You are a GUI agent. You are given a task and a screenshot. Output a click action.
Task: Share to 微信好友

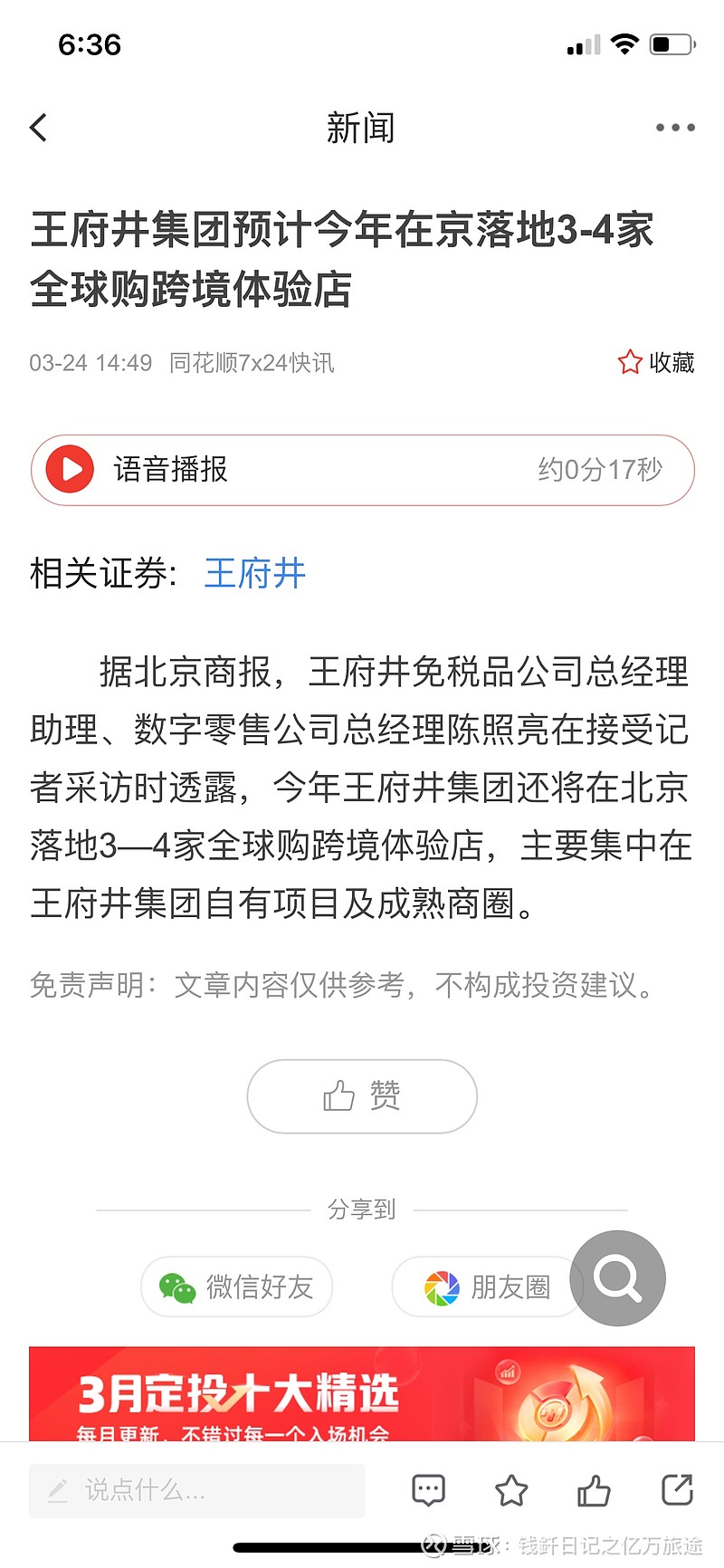point(237,1286)
